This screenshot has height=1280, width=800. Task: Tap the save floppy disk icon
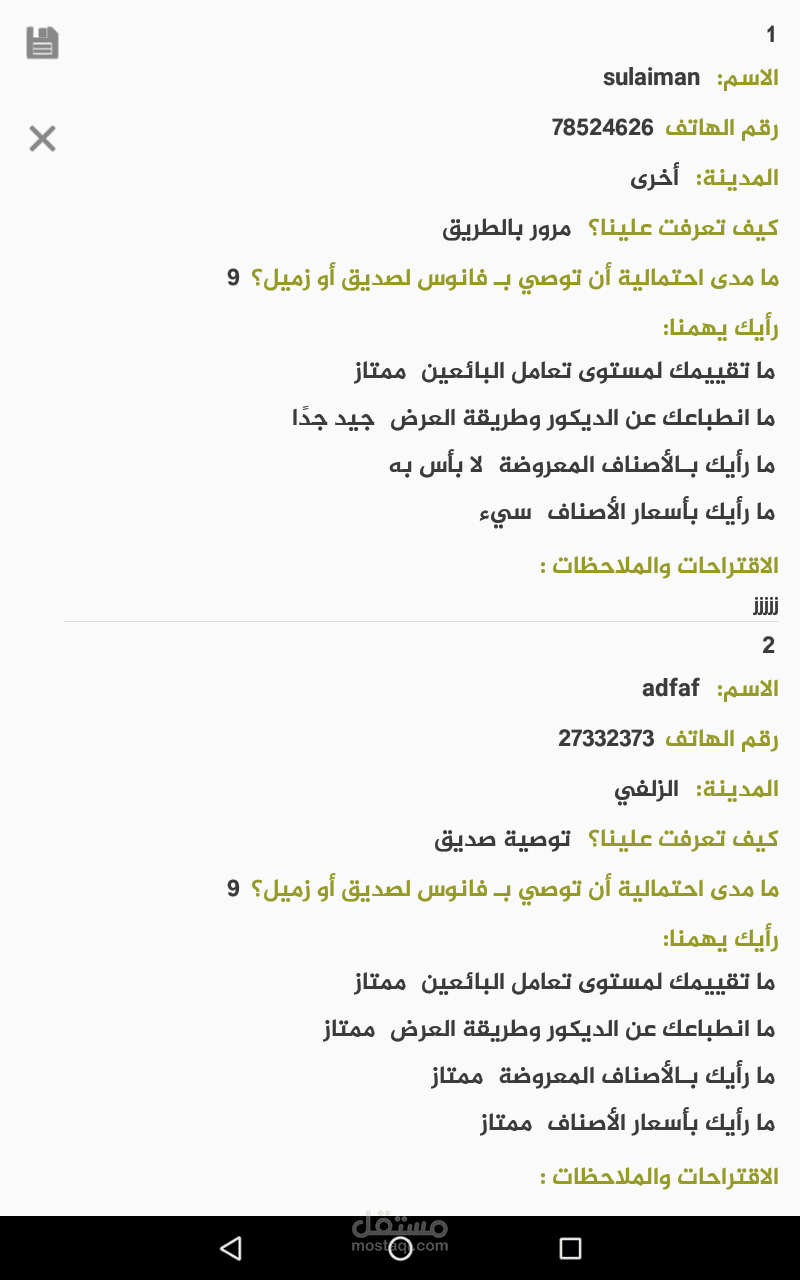point(42,43)
